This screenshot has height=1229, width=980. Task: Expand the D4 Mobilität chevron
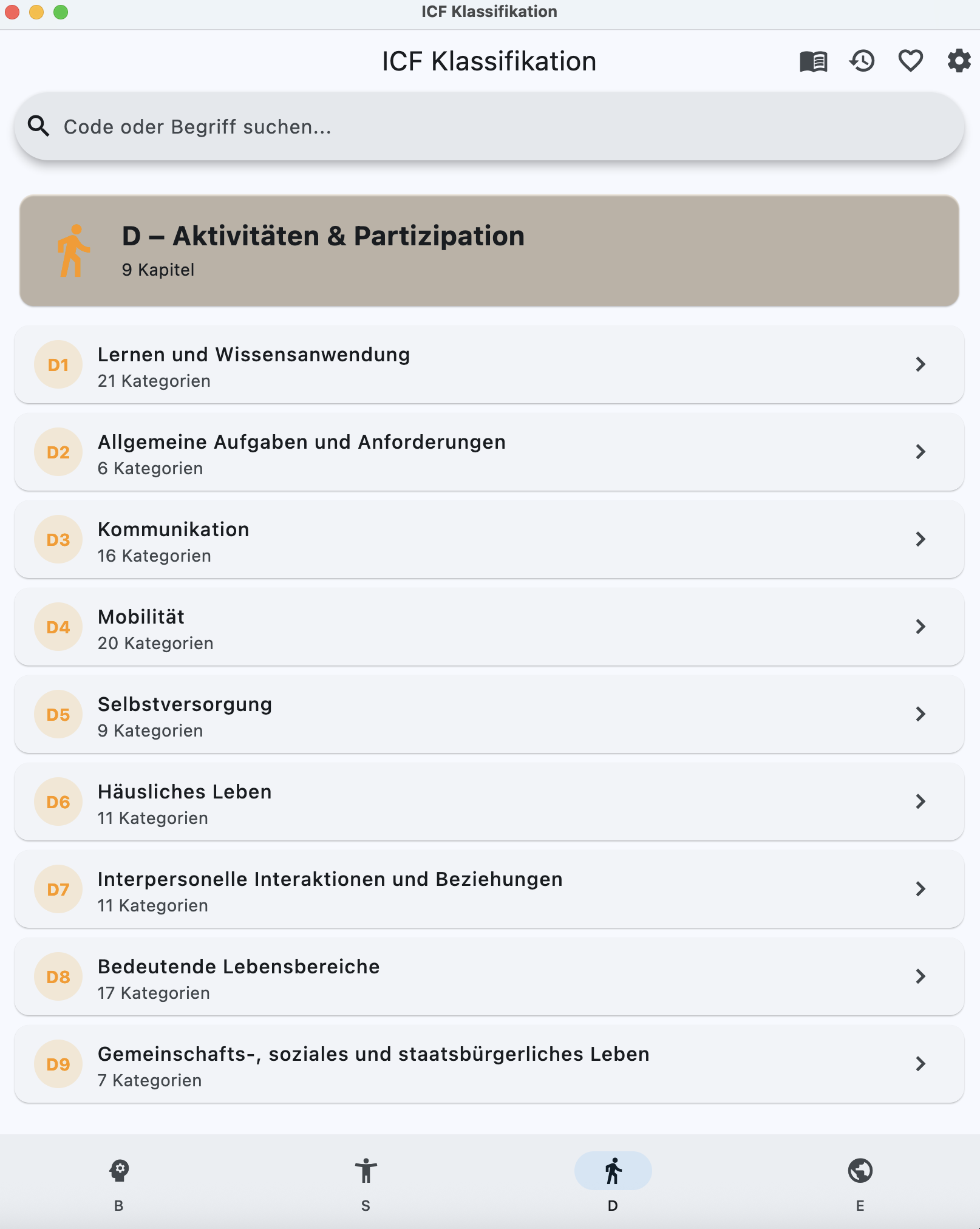921,627
